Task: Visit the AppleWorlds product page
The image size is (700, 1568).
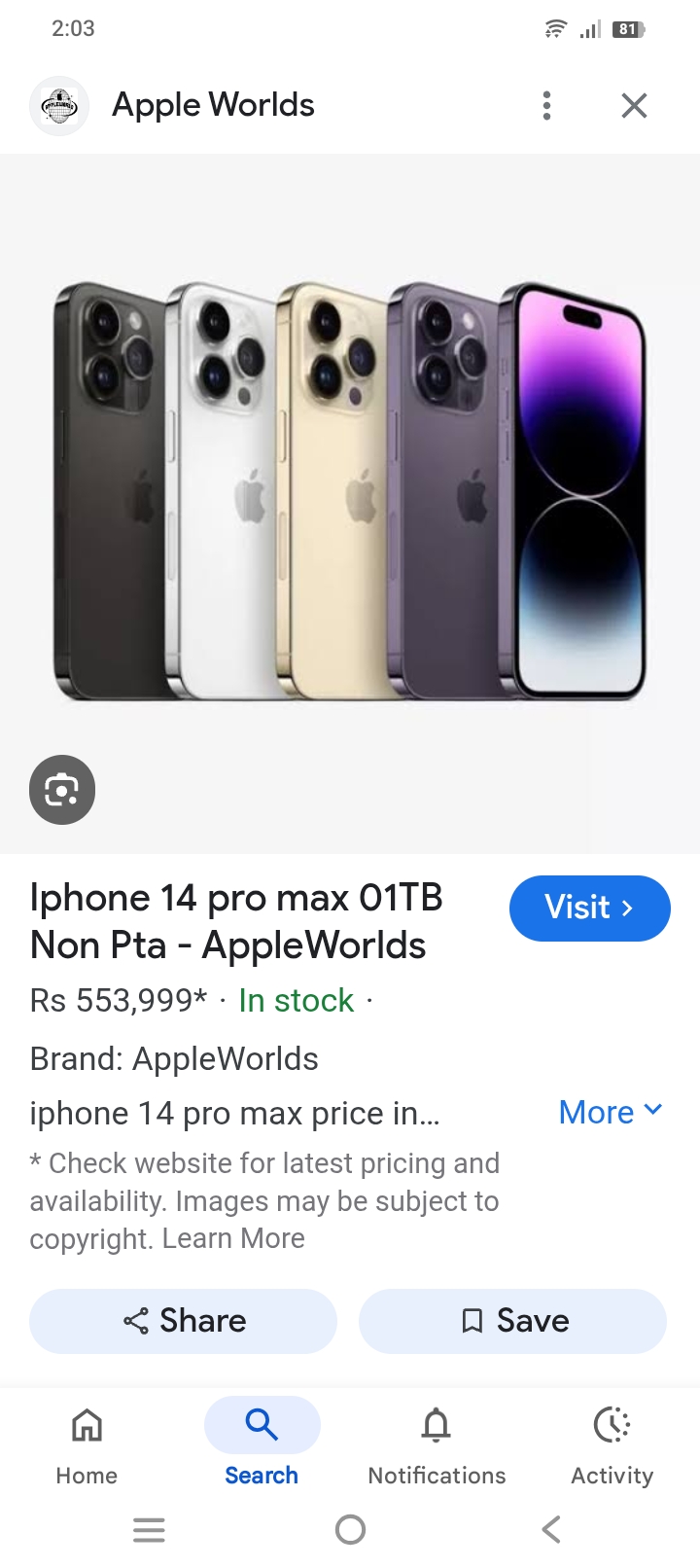Action: [x=589, y=909]
